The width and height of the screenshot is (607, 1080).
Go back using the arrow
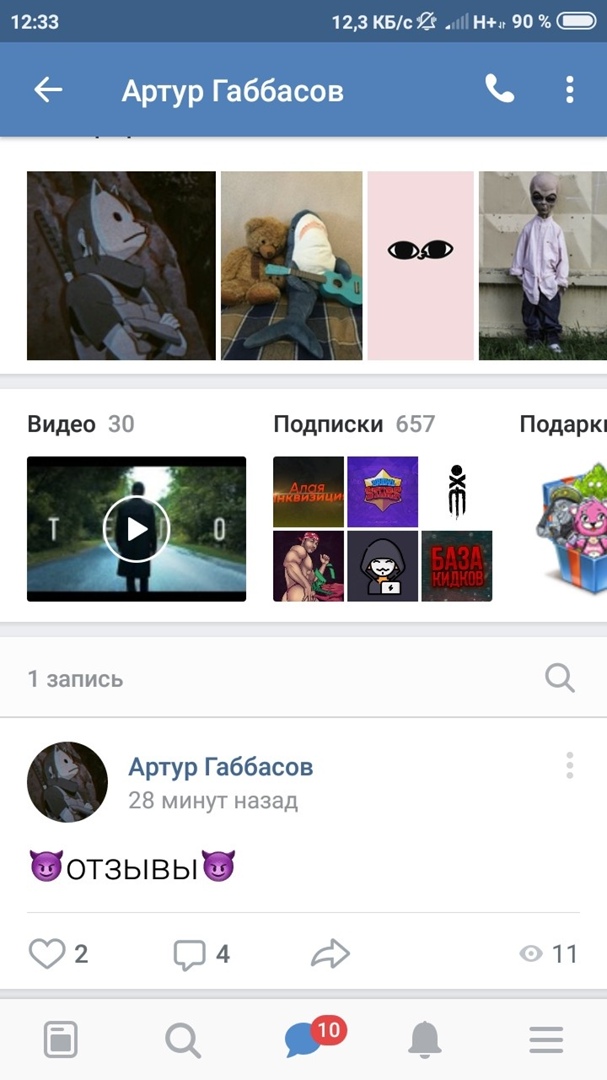(x=48, y=90)
